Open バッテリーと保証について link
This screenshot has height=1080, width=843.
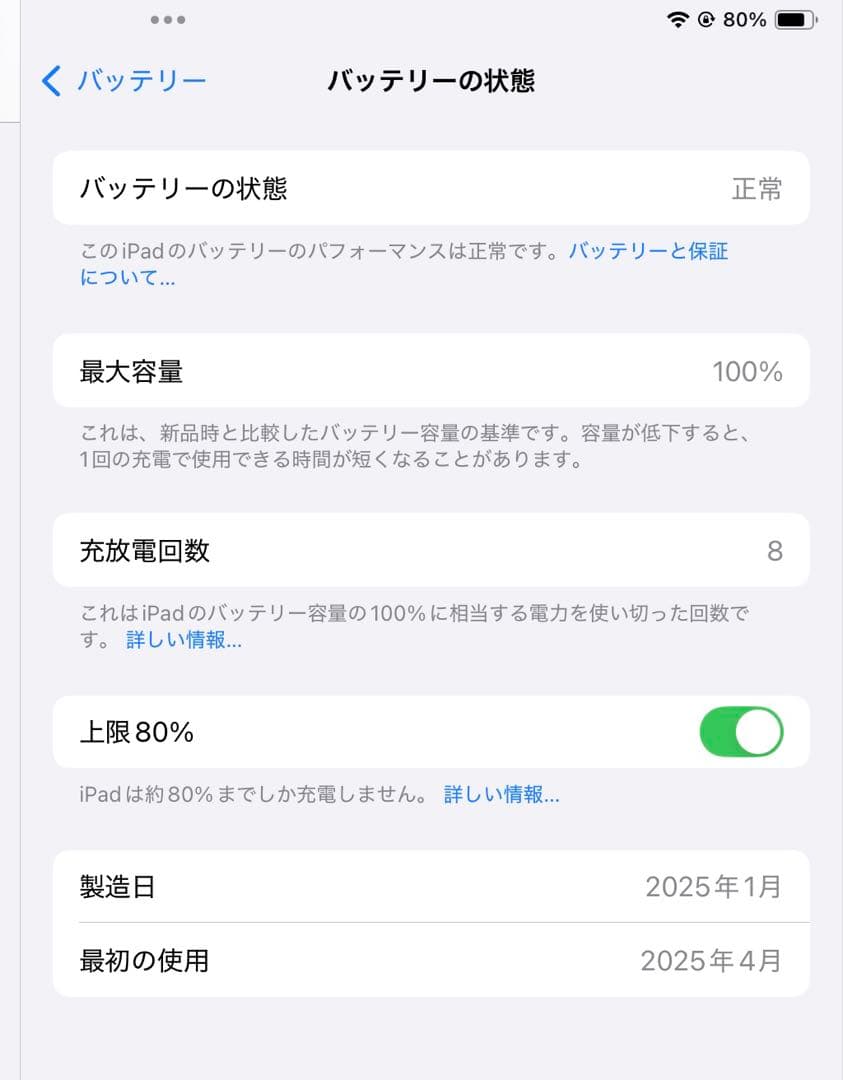(x=648, y=252)
